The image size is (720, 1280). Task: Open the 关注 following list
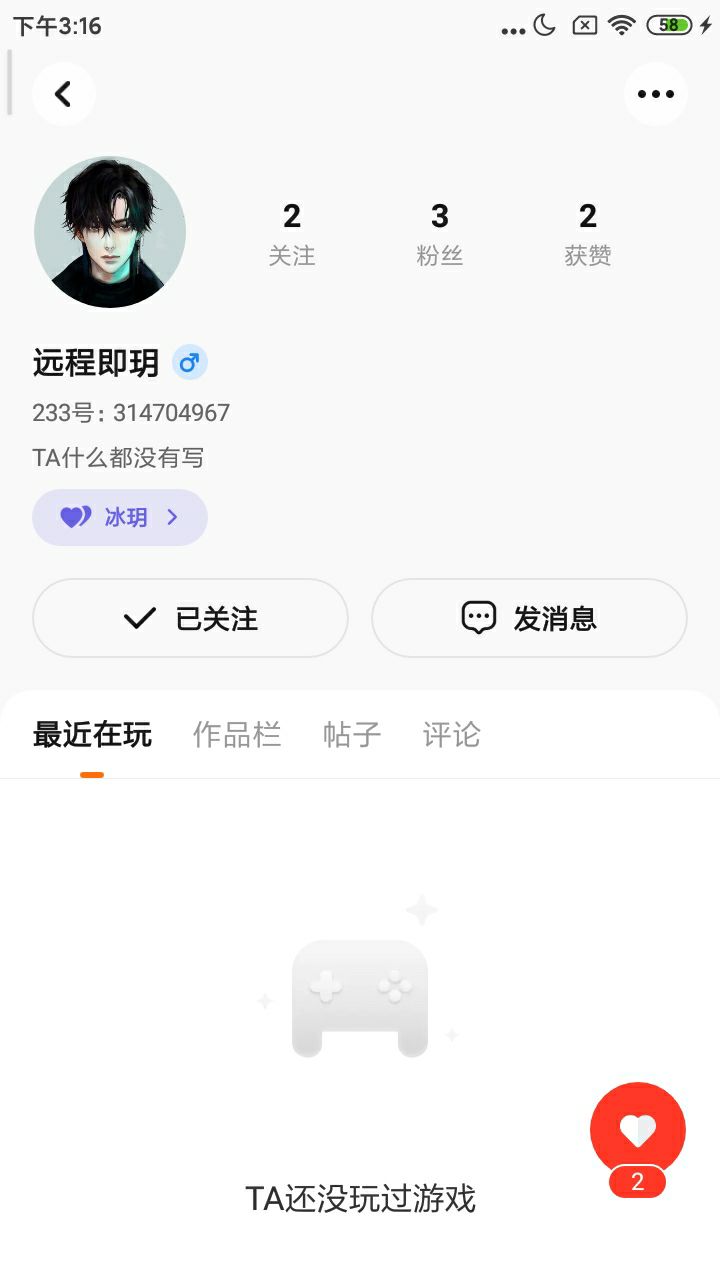click(292, 234)
